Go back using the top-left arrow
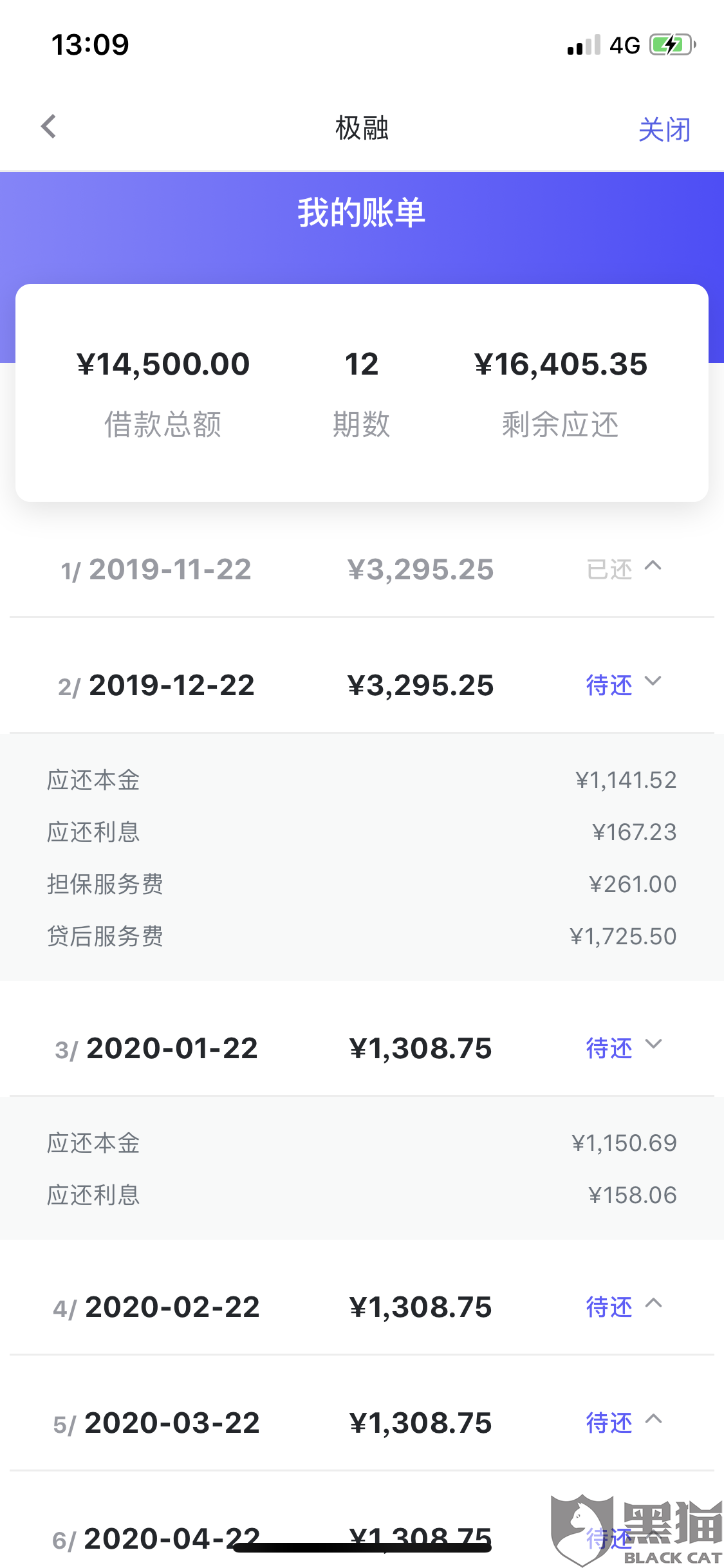724x1568 pixels. click(x=49, y=127)
